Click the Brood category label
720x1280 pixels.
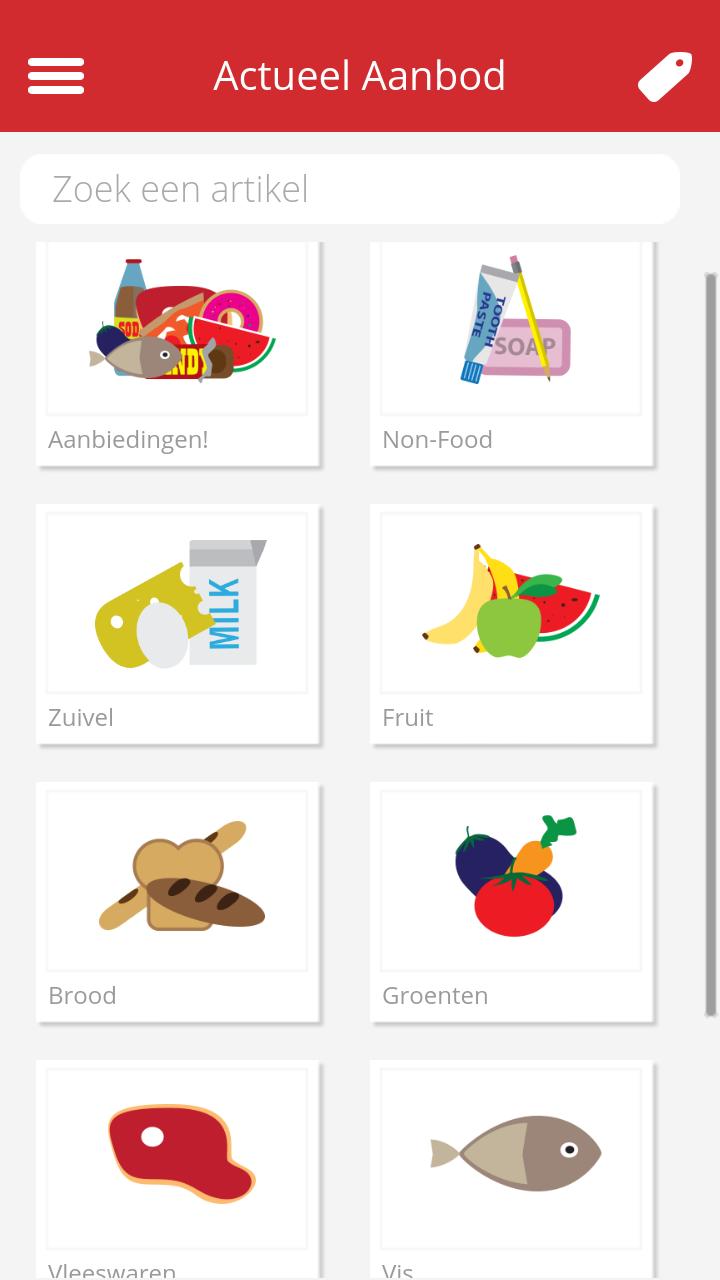[83, 996]
